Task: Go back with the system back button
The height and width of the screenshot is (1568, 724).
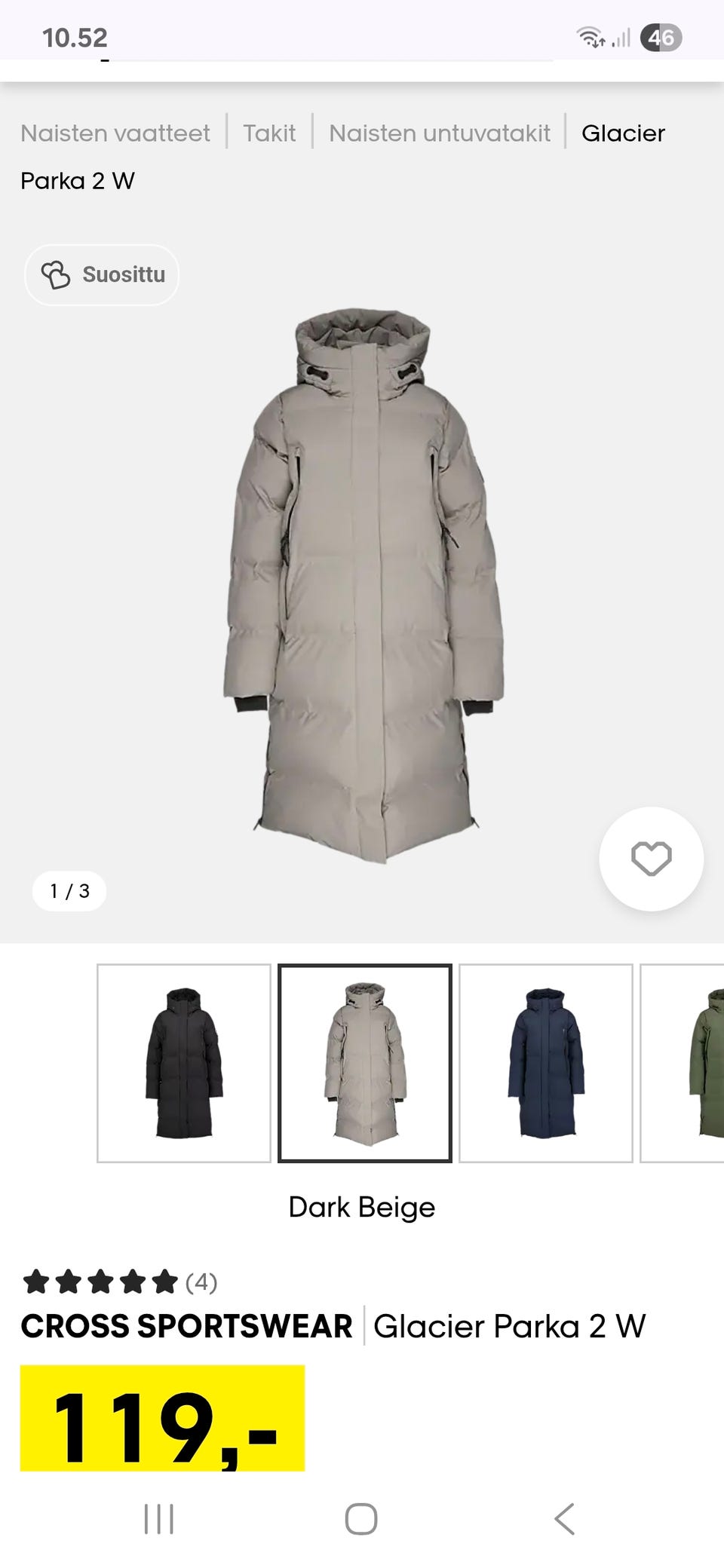Action: [564, 1519]
